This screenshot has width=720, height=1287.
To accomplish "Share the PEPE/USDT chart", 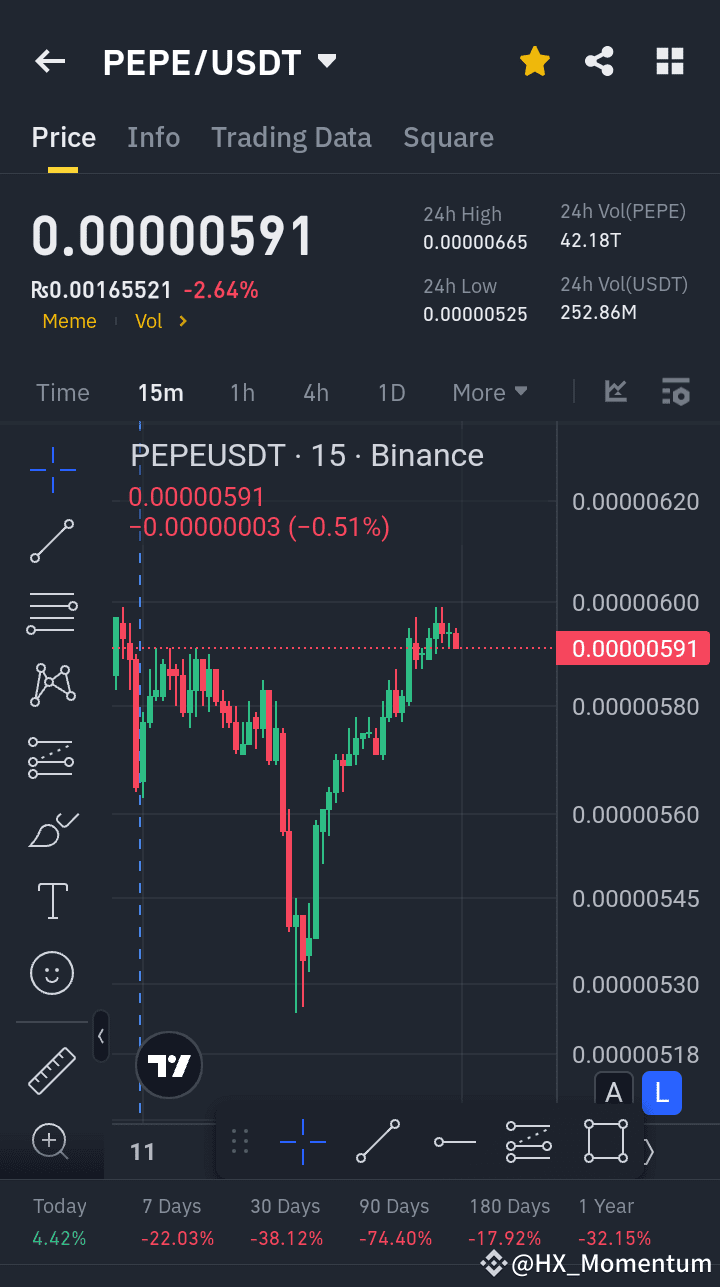I will 599,61.
